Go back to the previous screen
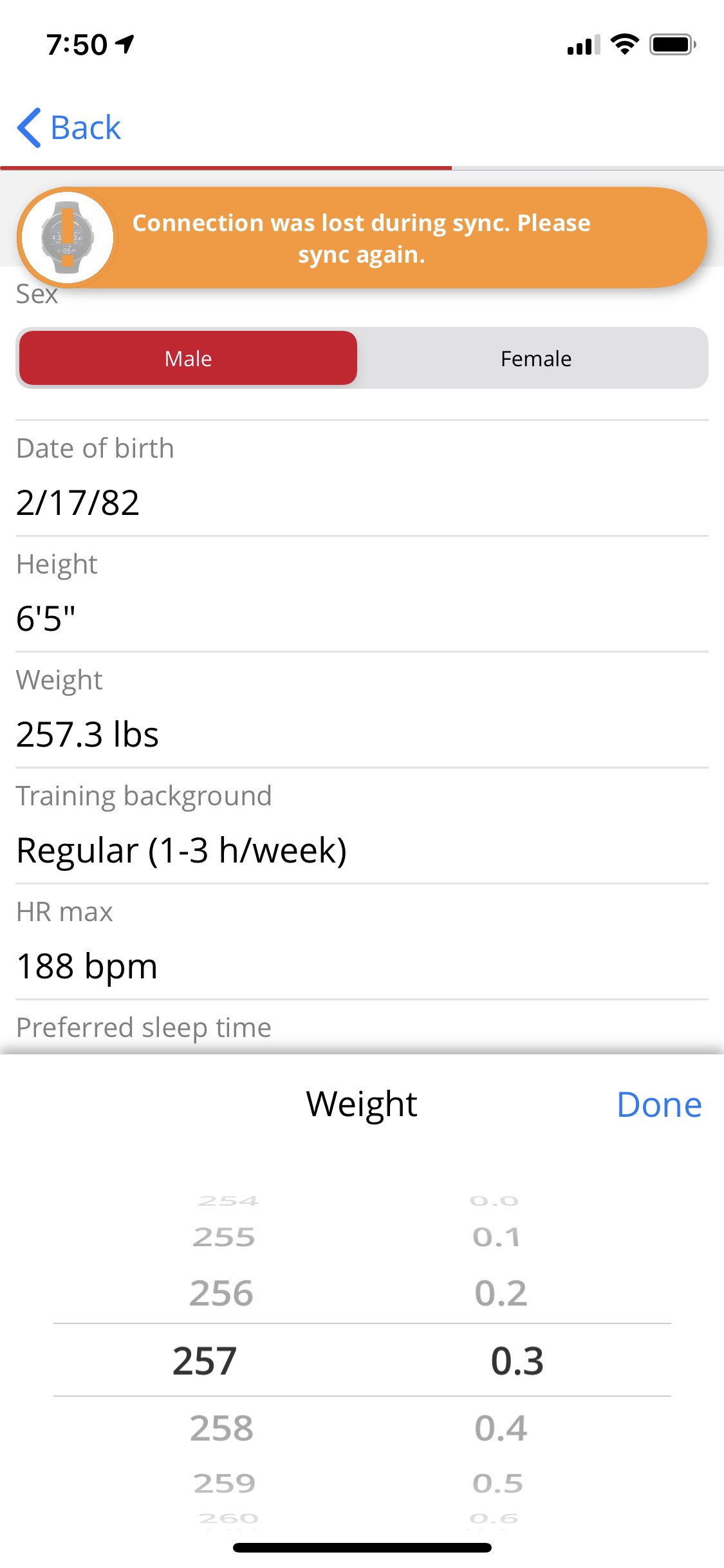 point(69,127)
